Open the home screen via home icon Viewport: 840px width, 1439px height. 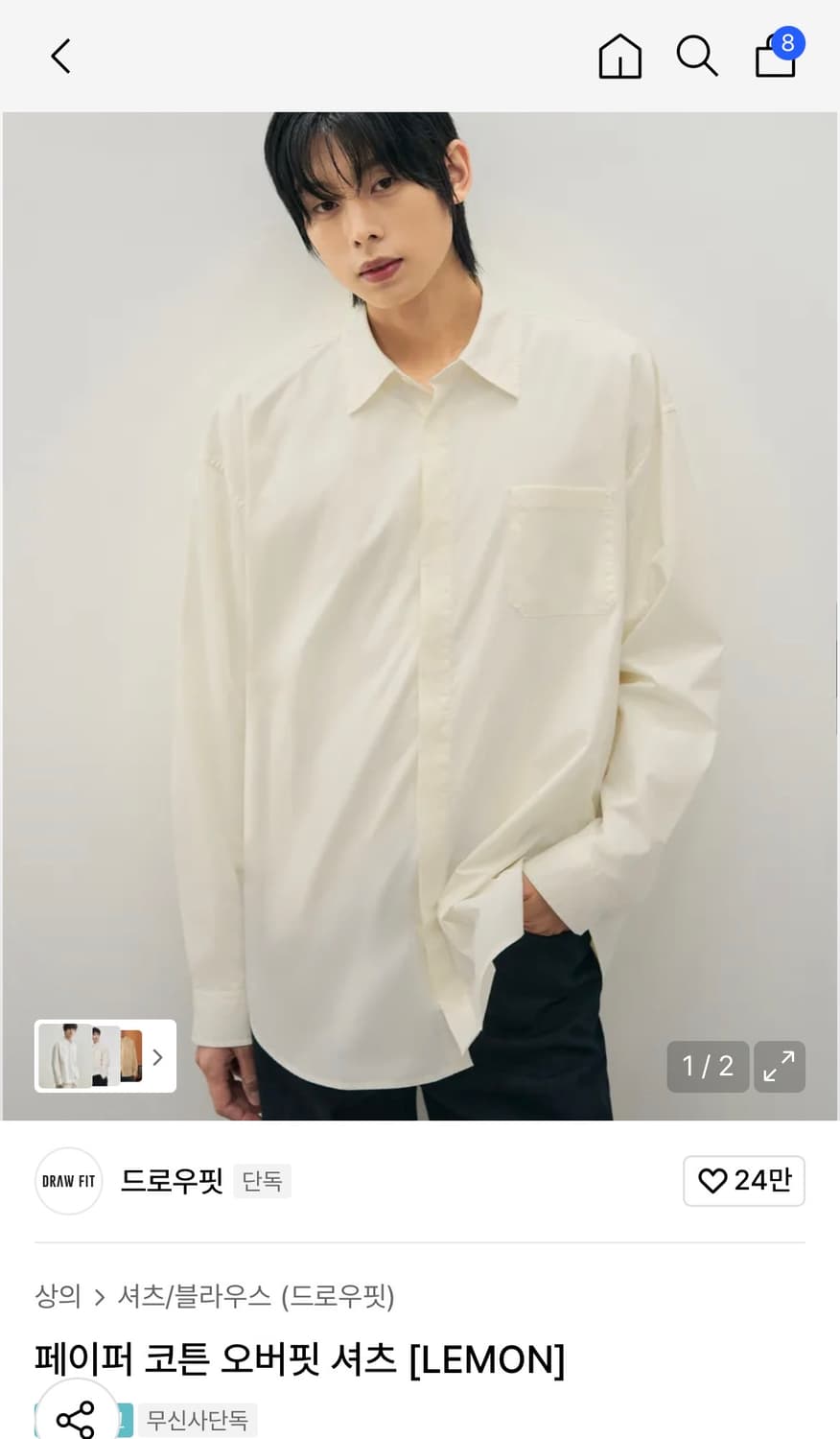pyautogui.click(x=619, y=56)
